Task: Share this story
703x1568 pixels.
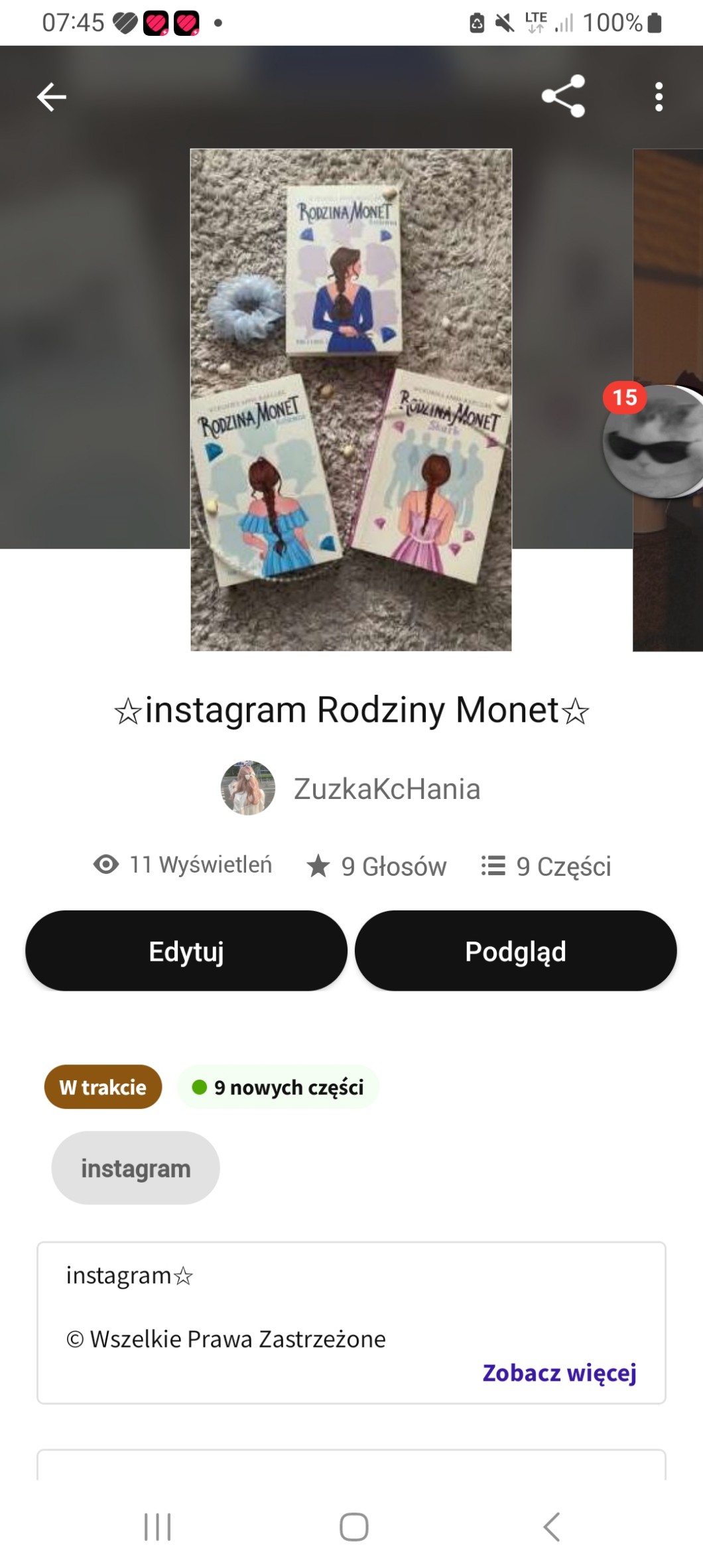Action: (563, 97)
